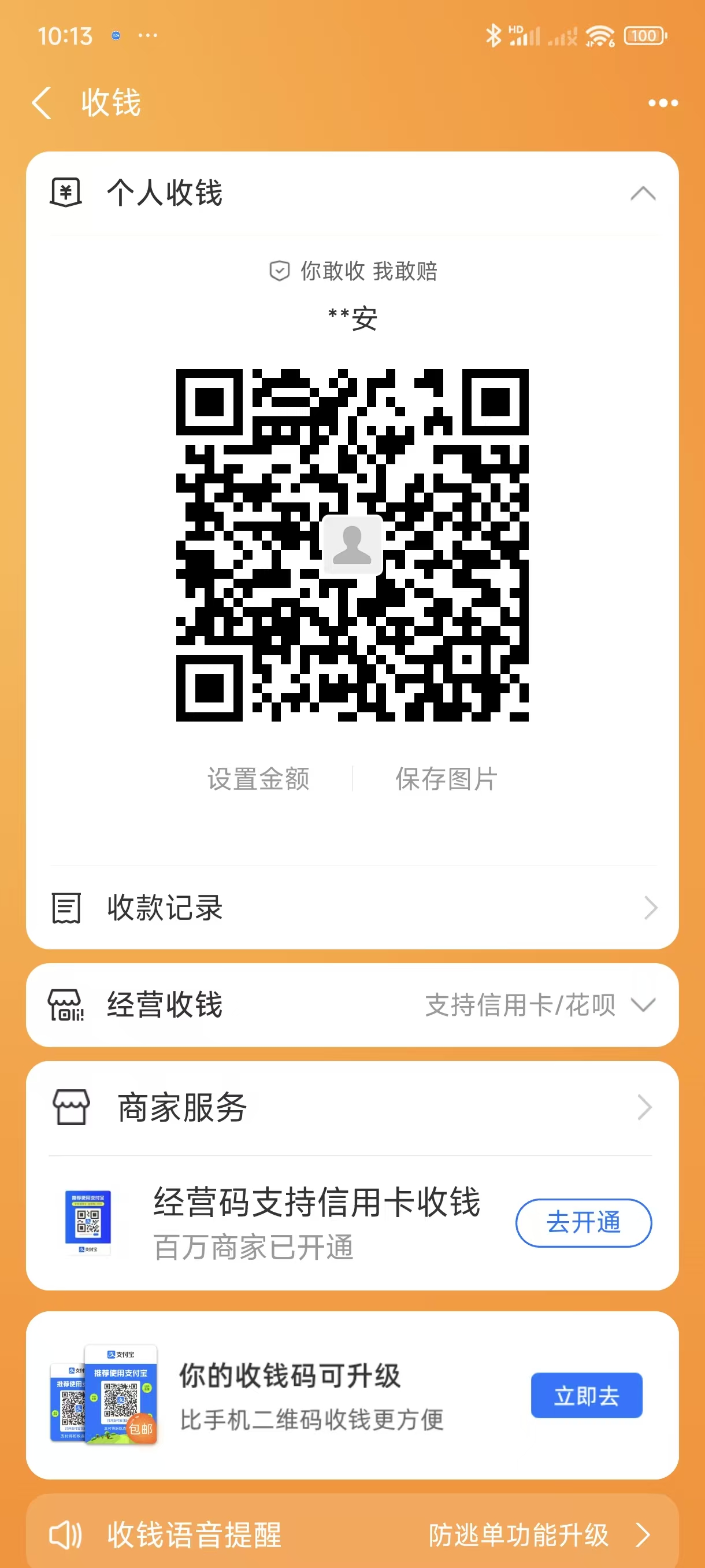The image size is (705, 1568).
Task: Go back from the 收钱 page
Action: pyautogui.click(x=42, y=102)
